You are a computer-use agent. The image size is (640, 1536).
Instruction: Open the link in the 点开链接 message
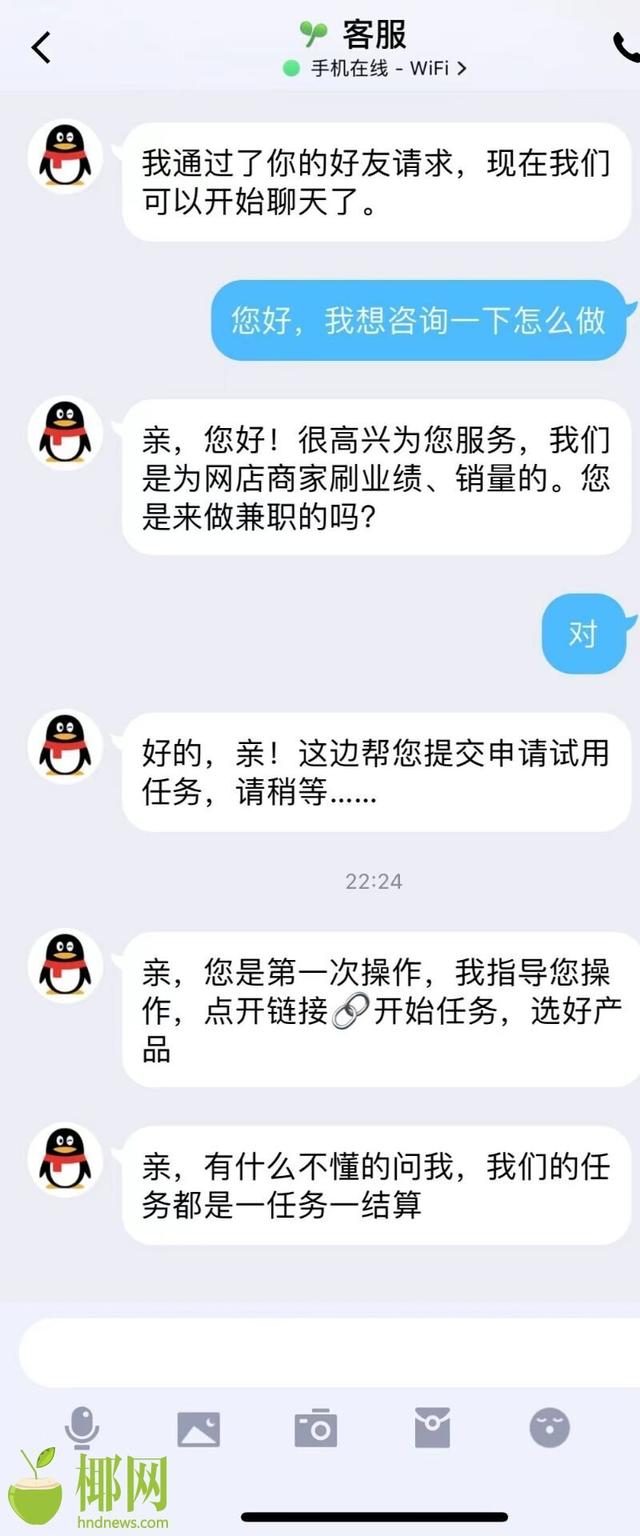349,1011
